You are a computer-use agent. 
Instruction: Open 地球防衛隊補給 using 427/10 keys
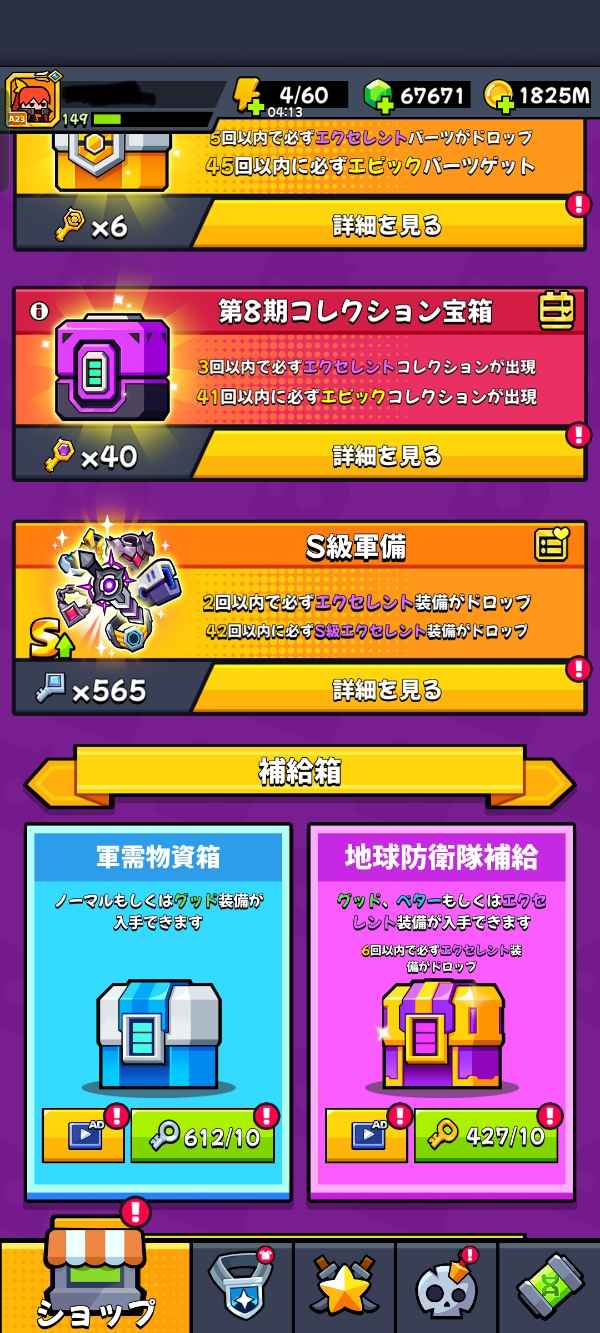pyautogui.click(x=486, y=1135)
